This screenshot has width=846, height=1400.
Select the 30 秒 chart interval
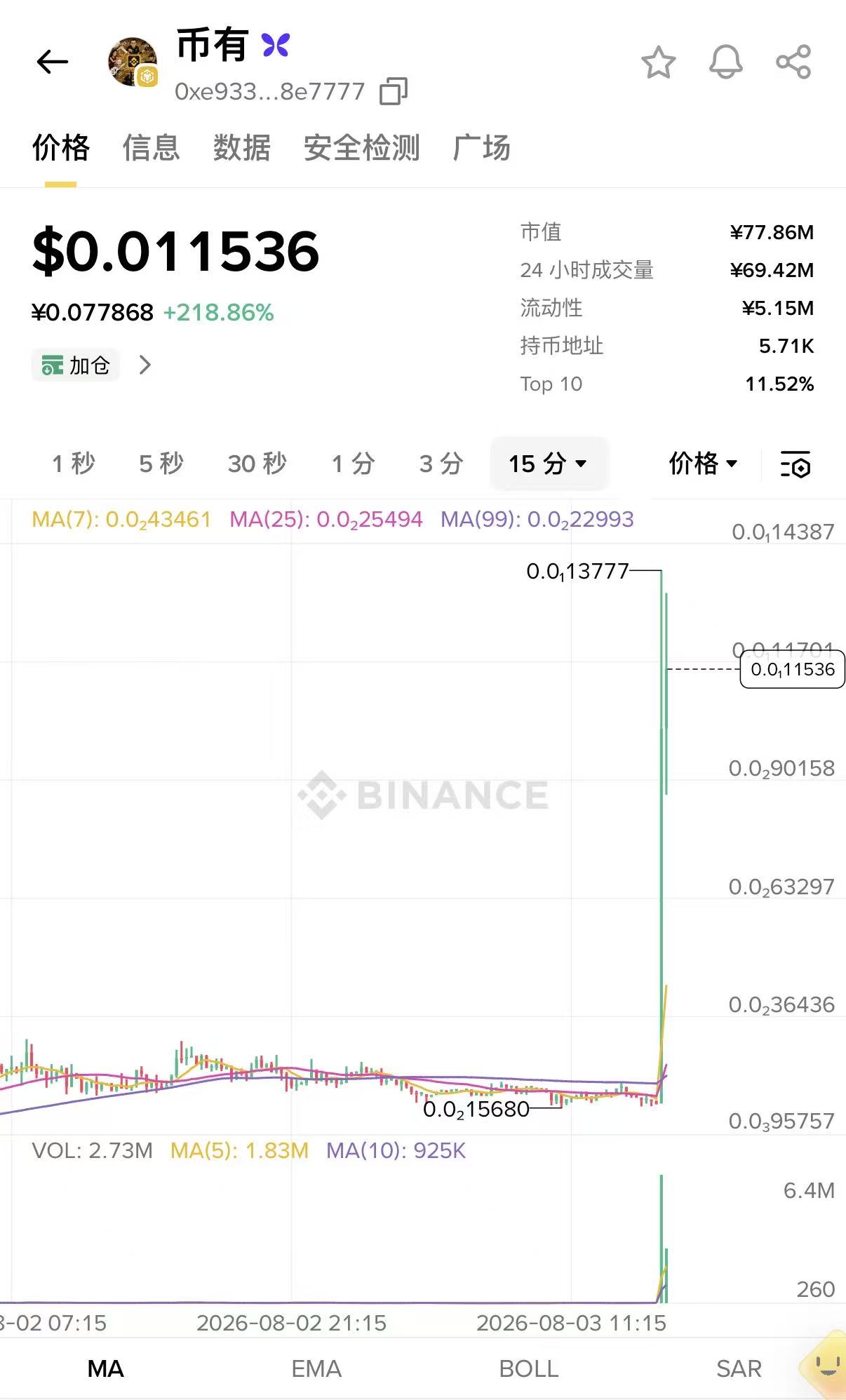click(257, 464)
